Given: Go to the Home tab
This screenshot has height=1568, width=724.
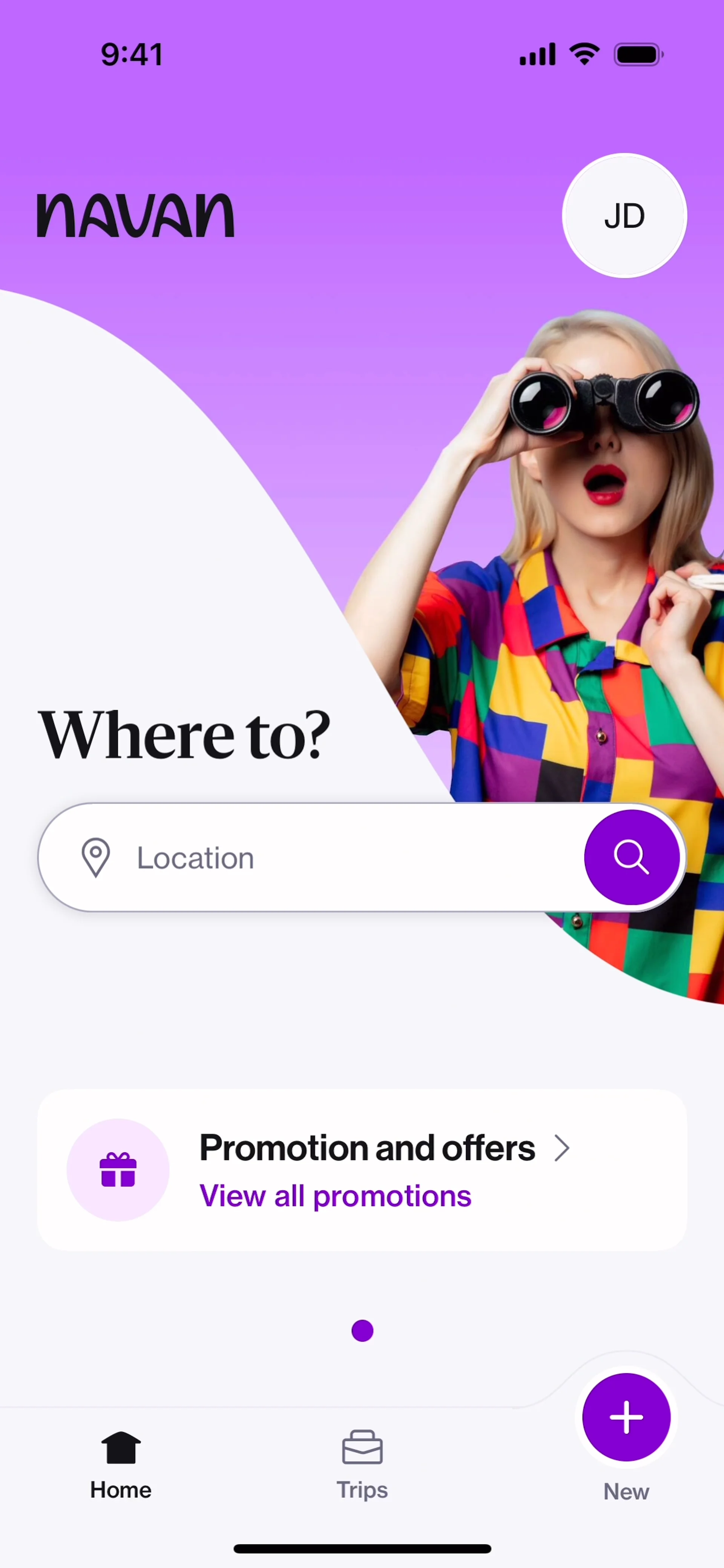Looking at the screenshot, I should click(x=121, y=1464).
